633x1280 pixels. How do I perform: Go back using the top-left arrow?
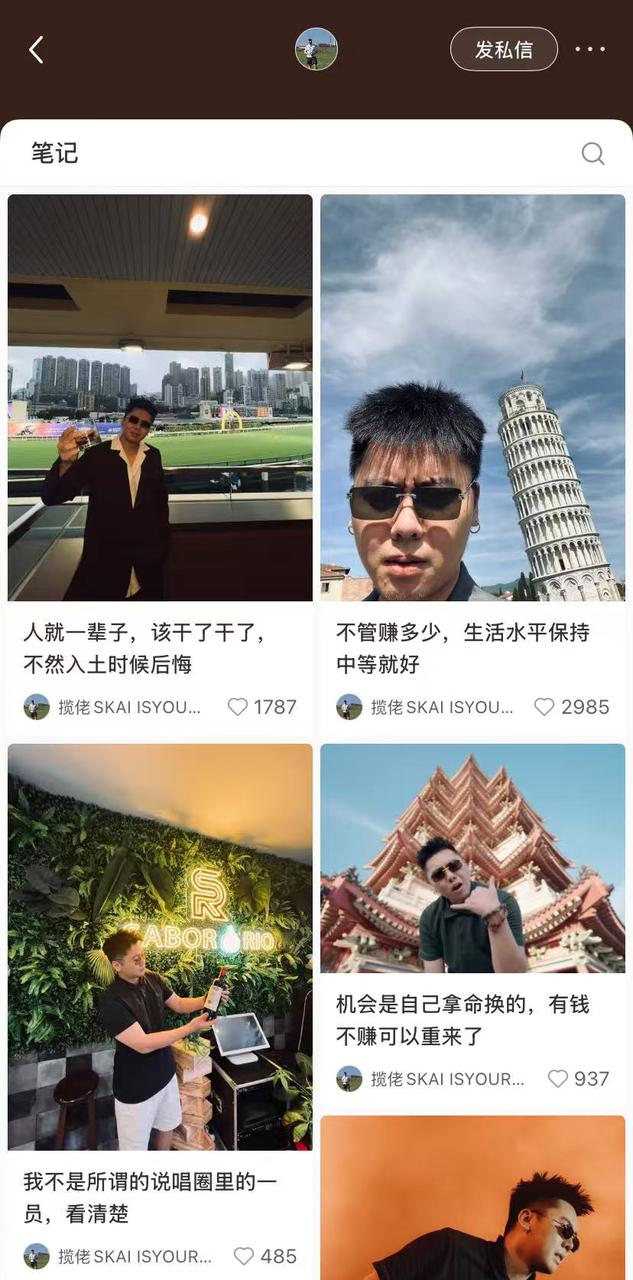click(x=36, y=50)
